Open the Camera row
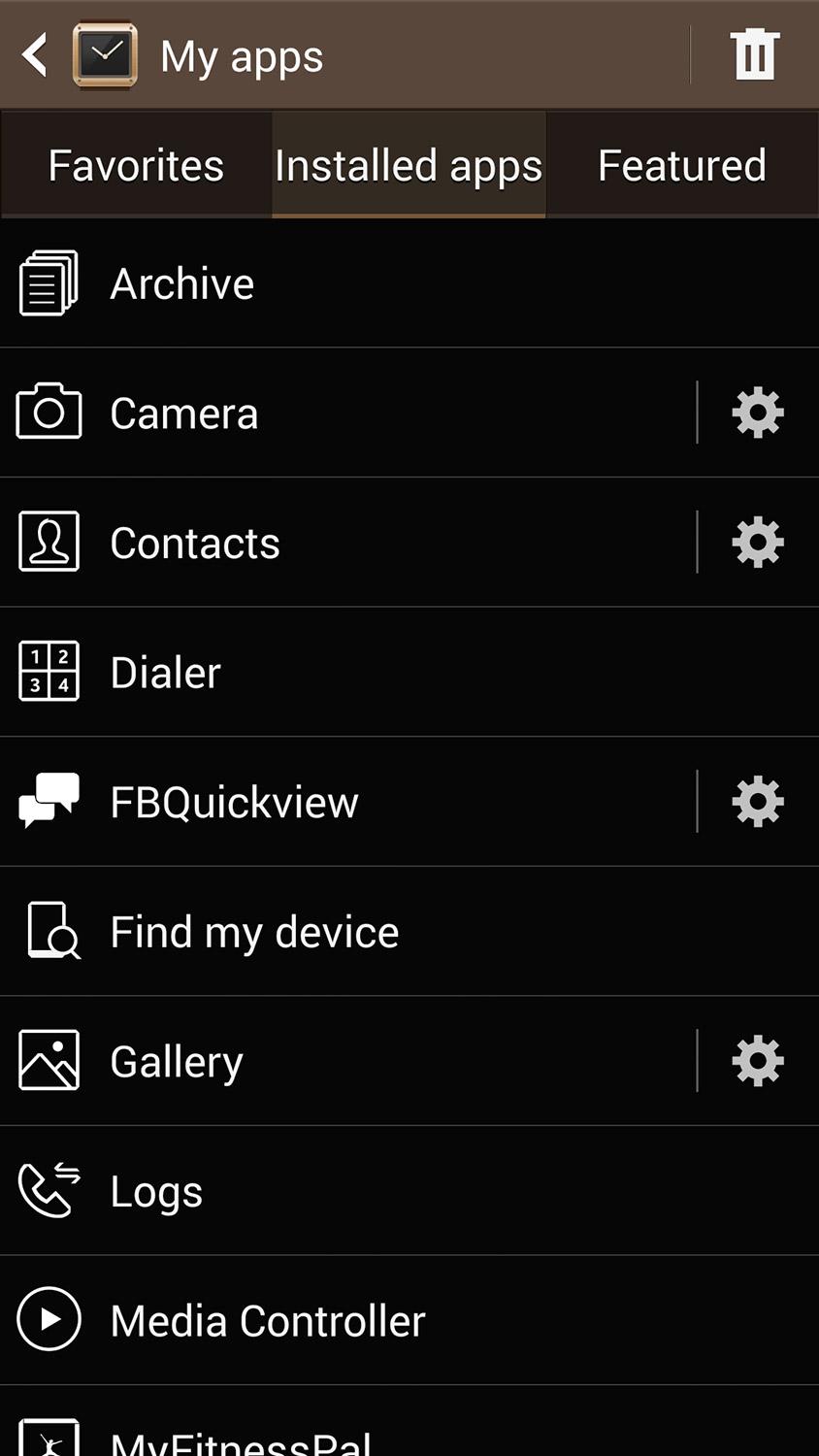Viewport: 819px width, 1456px height. click(x=347, y=413)
